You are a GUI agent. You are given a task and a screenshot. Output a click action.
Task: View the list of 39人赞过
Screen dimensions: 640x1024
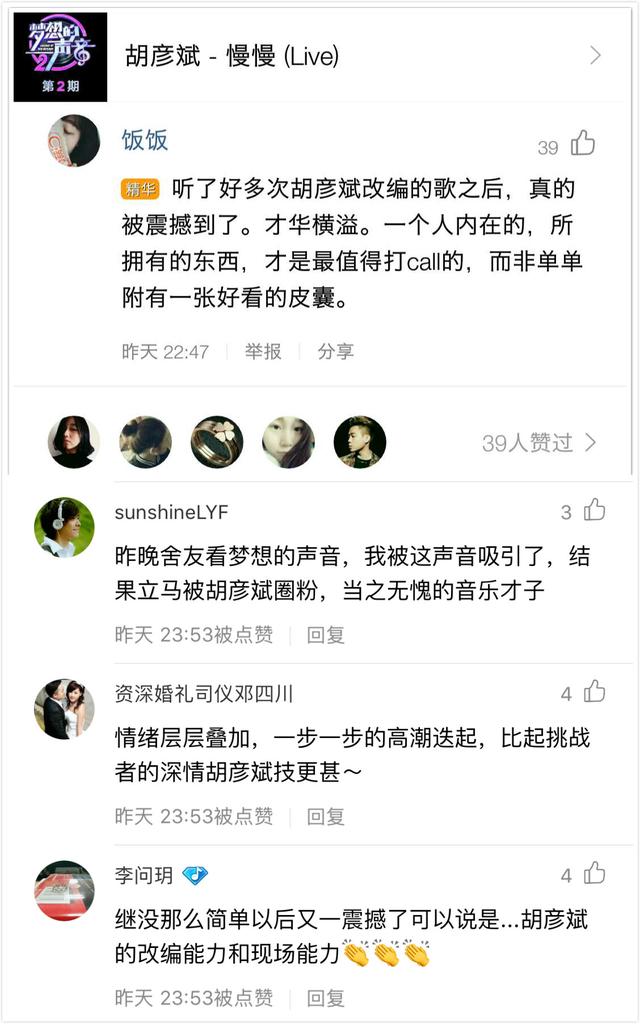(x=538, y=442)
